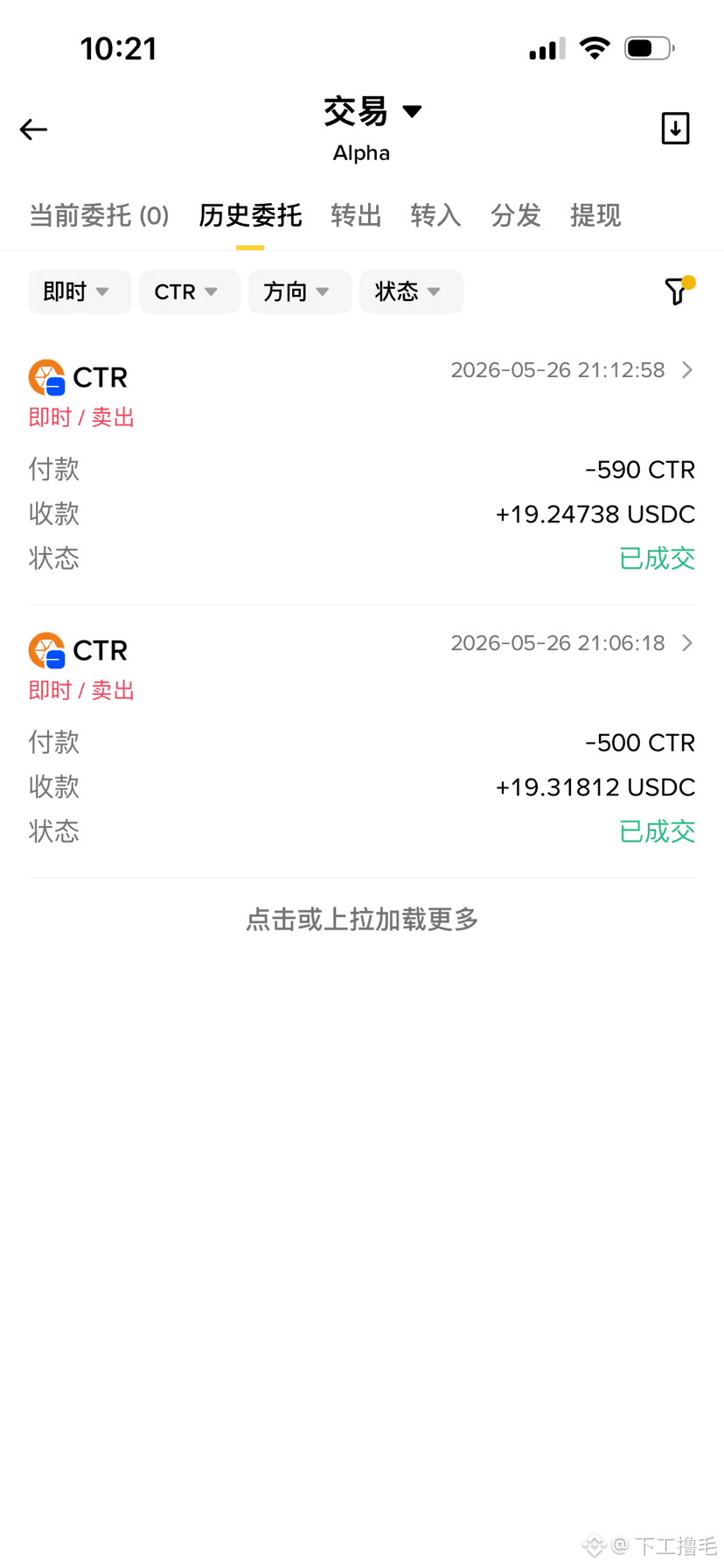Go back with the arrow icon

33,129
